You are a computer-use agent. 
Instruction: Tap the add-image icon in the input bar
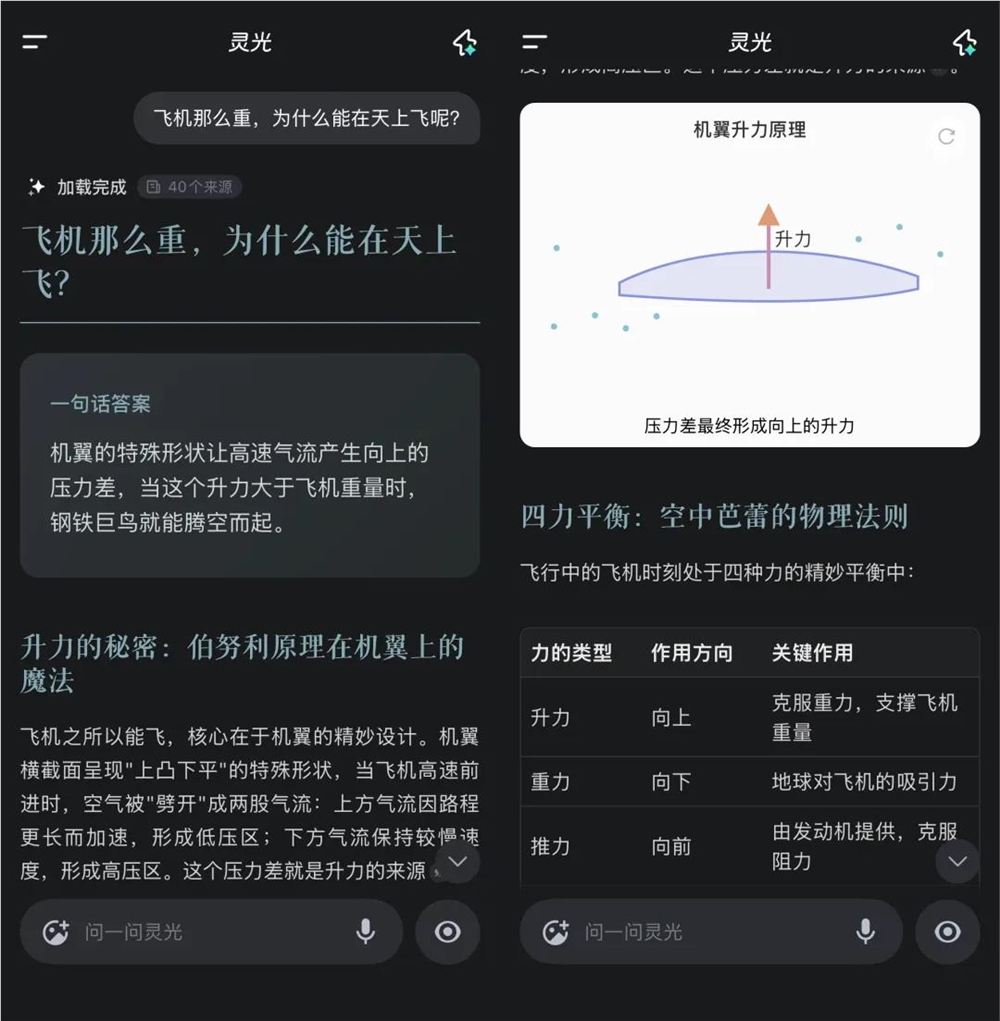pos(58,931)
